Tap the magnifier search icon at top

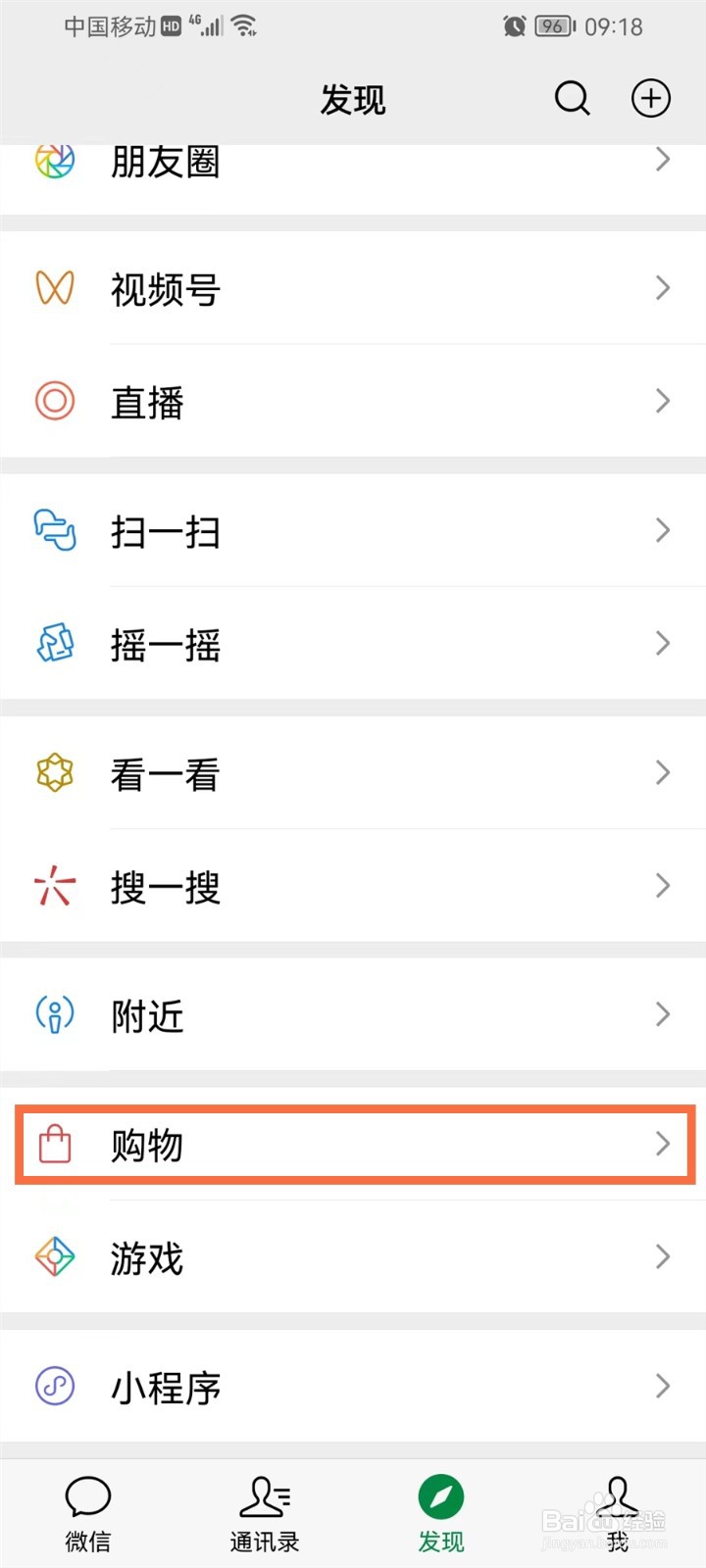point(572,98)
